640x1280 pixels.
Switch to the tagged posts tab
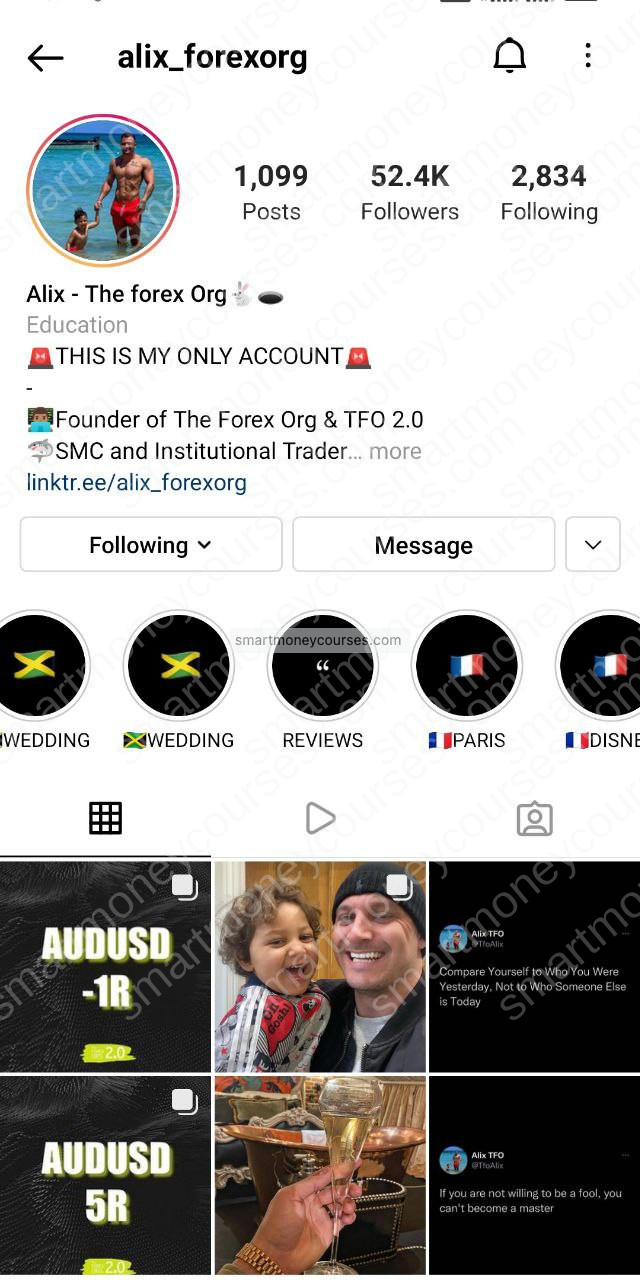pyautogui.click(x=534, y=818)
